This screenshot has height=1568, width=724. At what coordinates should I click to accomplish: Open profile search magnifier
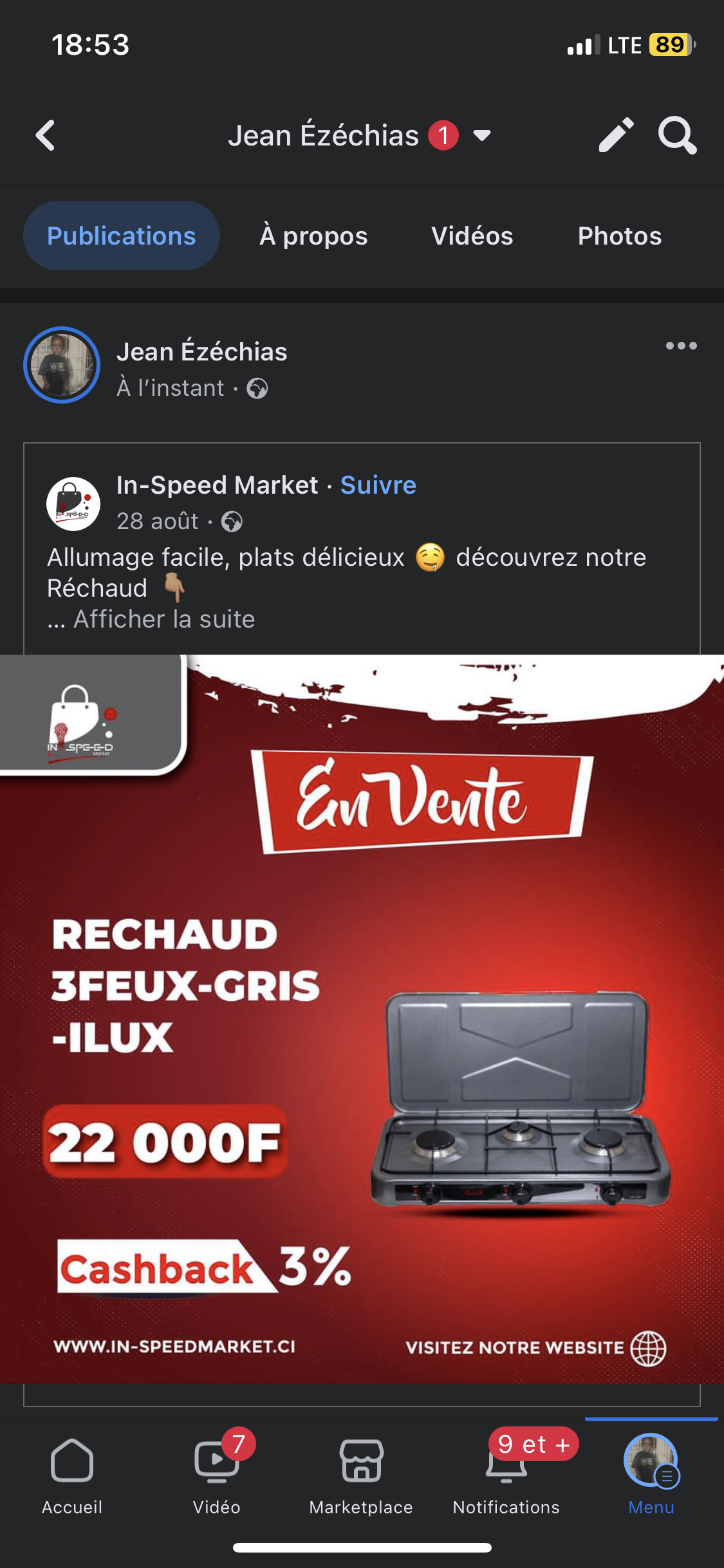677,135
